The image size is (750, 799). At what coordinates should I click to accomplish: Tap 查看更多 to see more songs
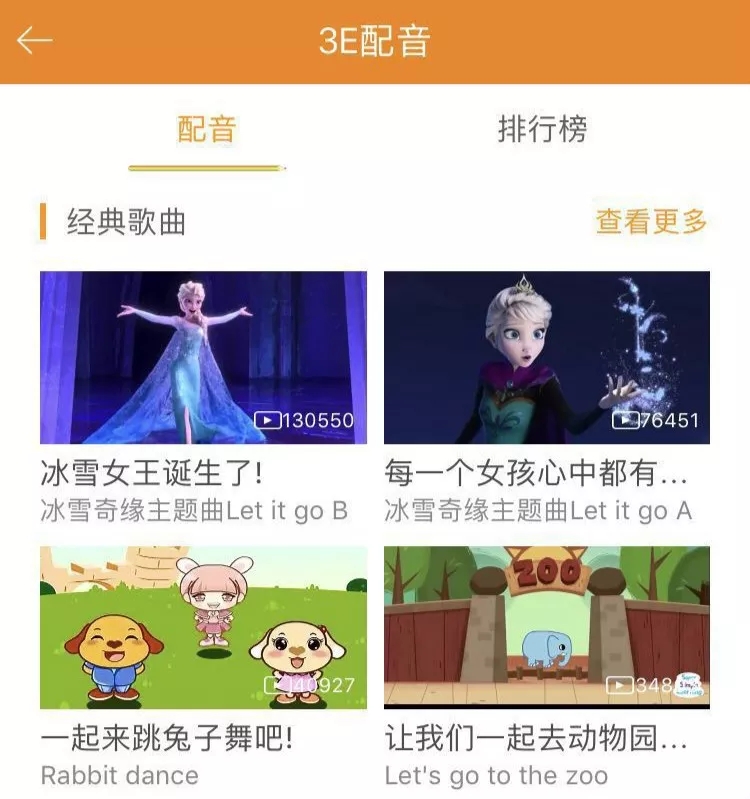pyautogui.click(x=651, y=221)
